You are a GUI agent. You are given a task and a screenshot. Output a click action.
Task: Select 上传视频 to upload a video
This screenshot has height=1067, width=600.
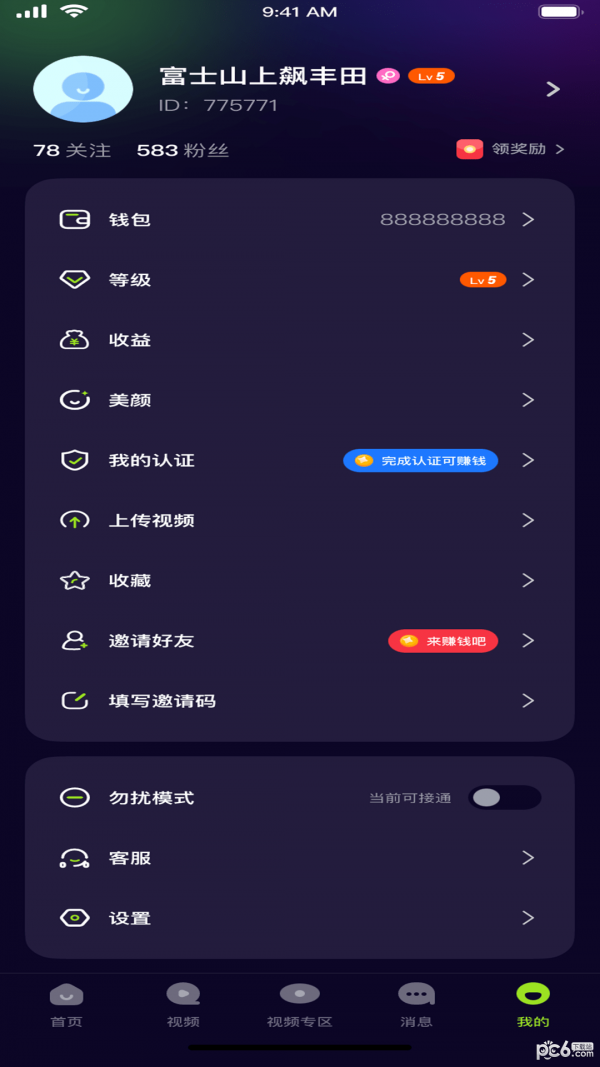pos(299,520)
